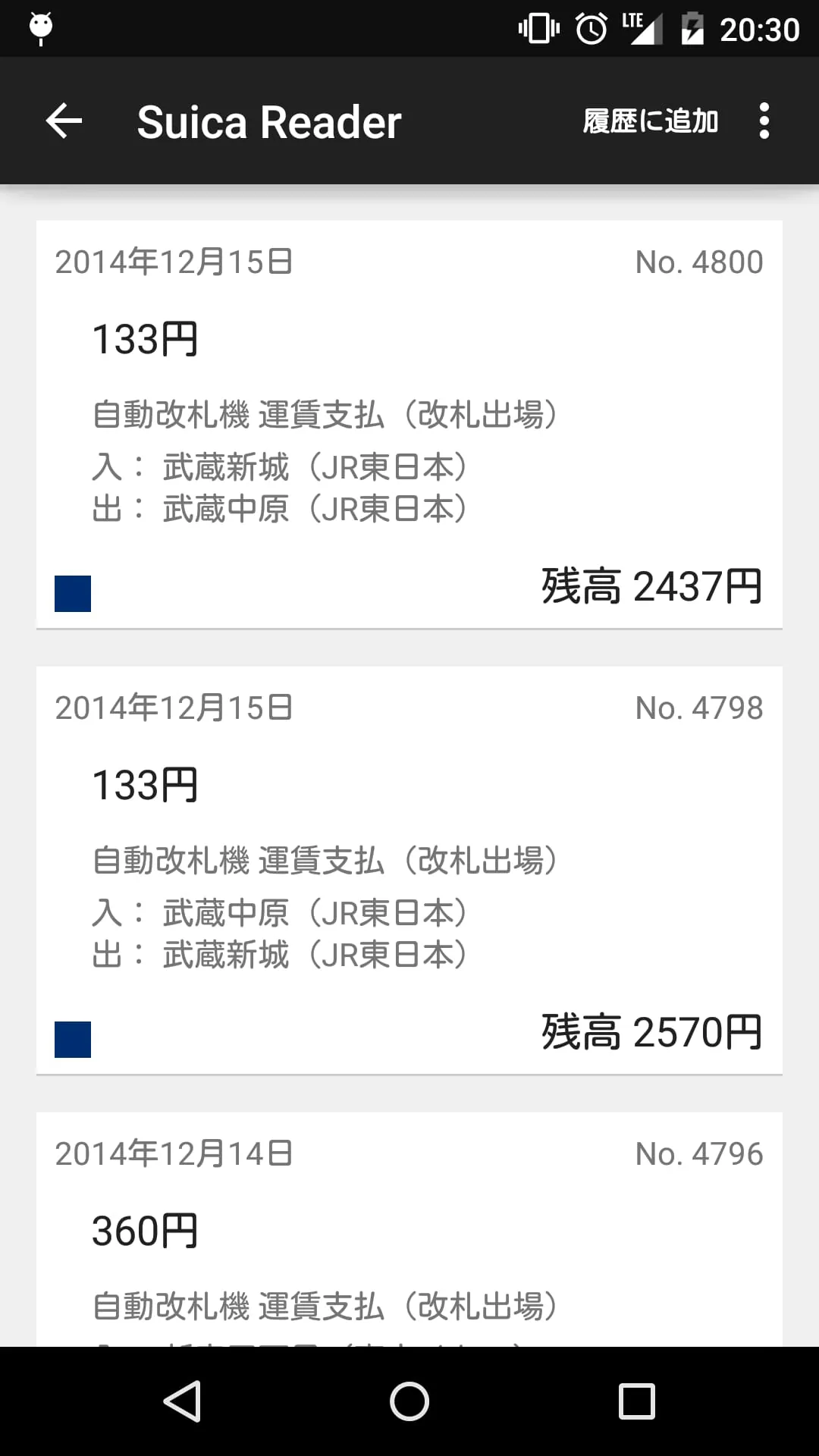The height and width of the screenshot is (1456, 819).
Task: Tap the 残高 2437円 balance text
Action: coord(651,585)
